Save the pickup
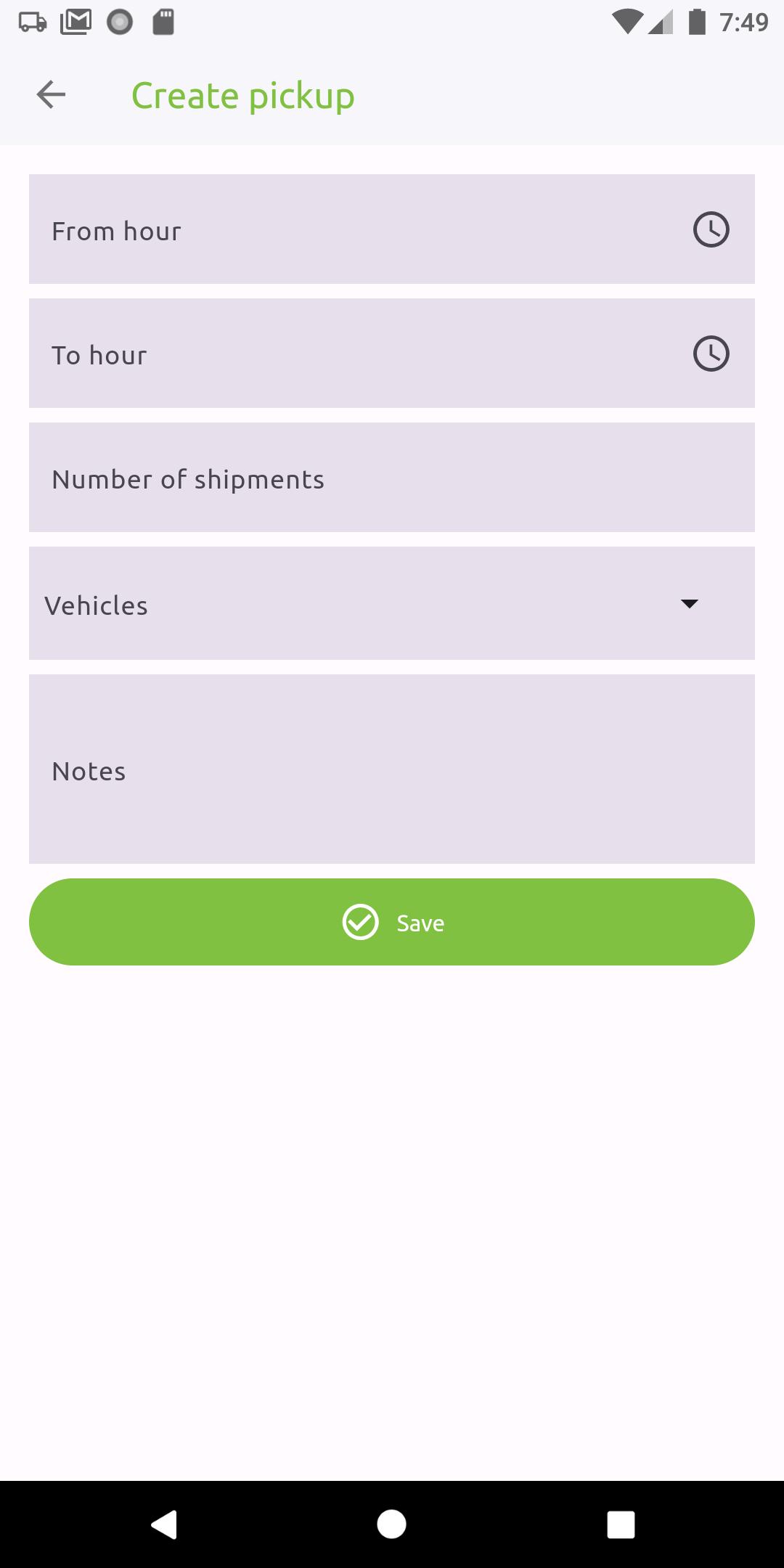This screenshot has height=1568, width=784. (392, 922)
